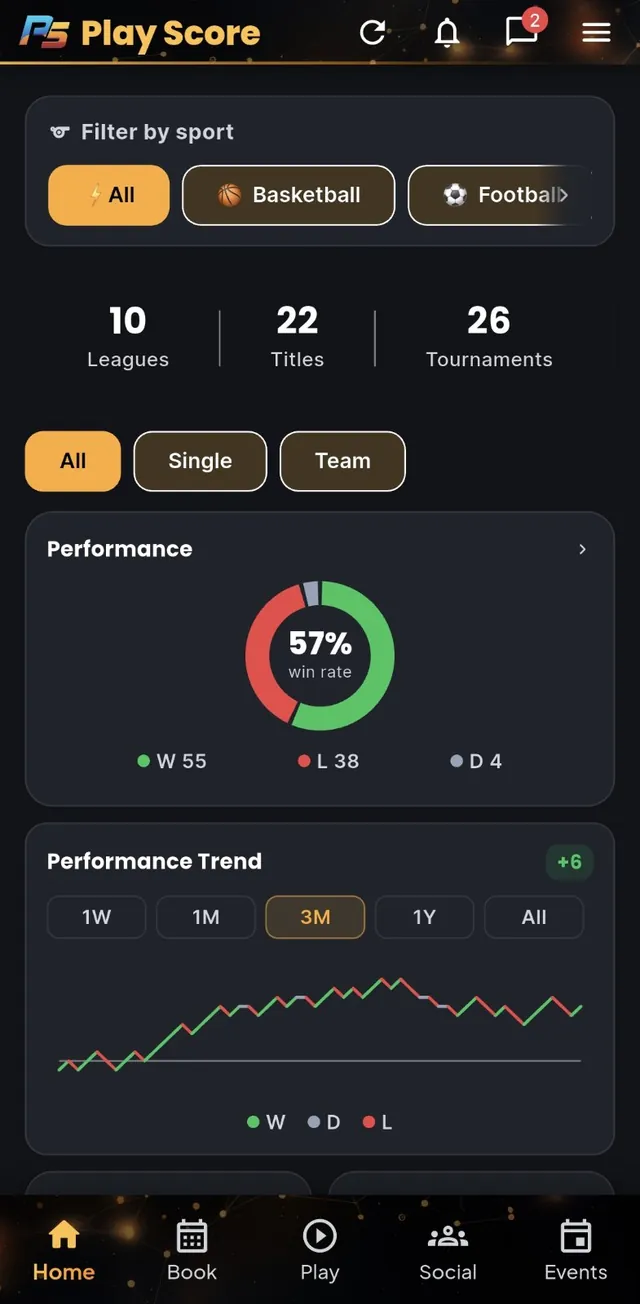The height and width of the screenshot is (1304, 640).
Task: Show the All-time performance trend
Action: pyautogui.click(x=534, y=917)
